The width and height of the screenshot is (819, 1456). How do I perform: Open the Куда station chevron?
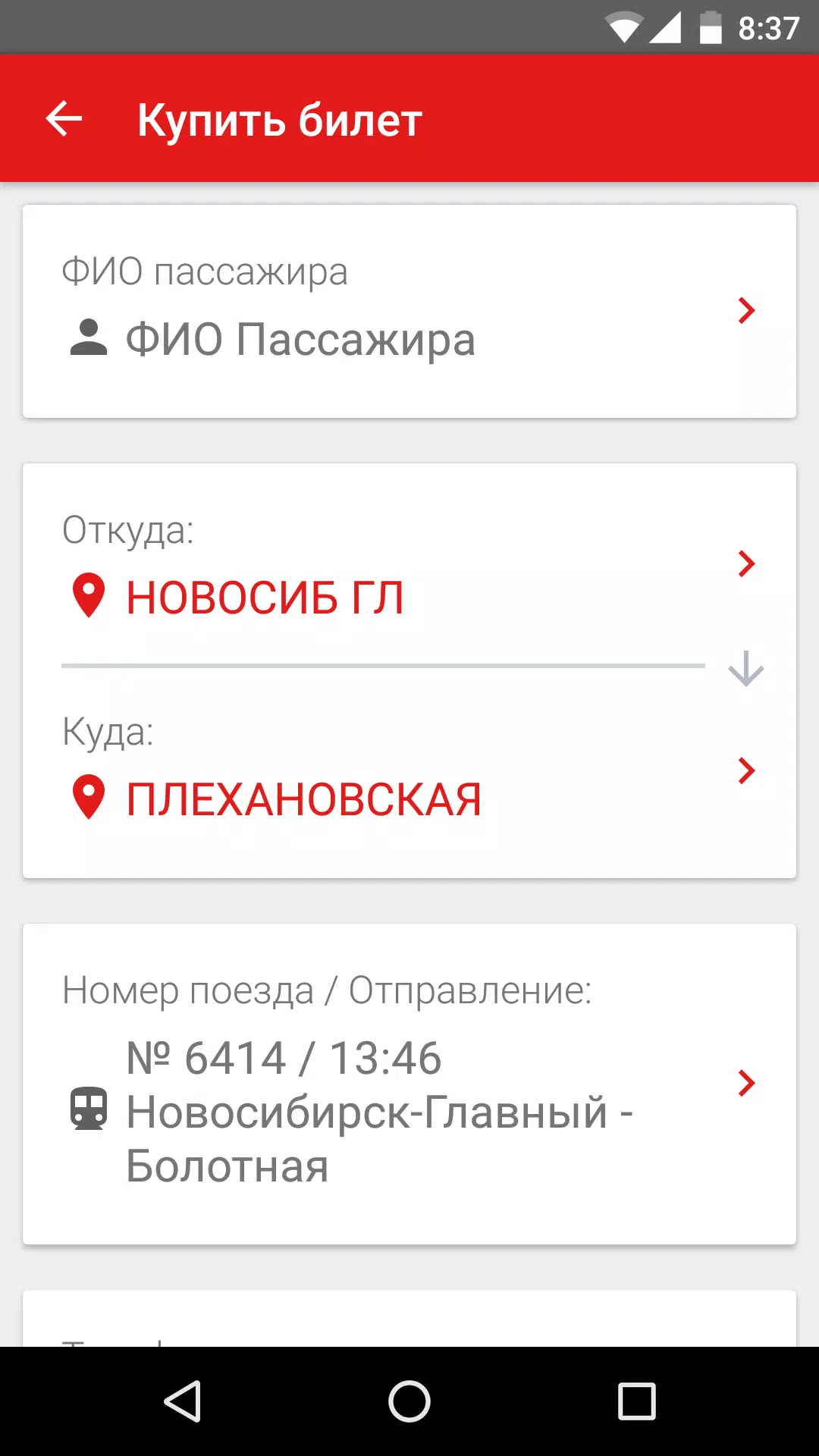pyautogui.click(x=748, y=772)
